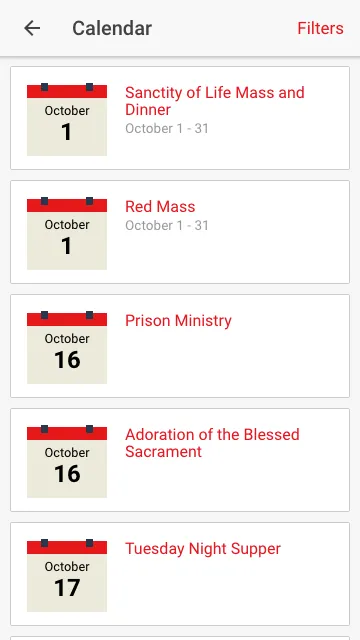View the Prison Ministry event
This screenshot has height=640, width=360.
180,346
